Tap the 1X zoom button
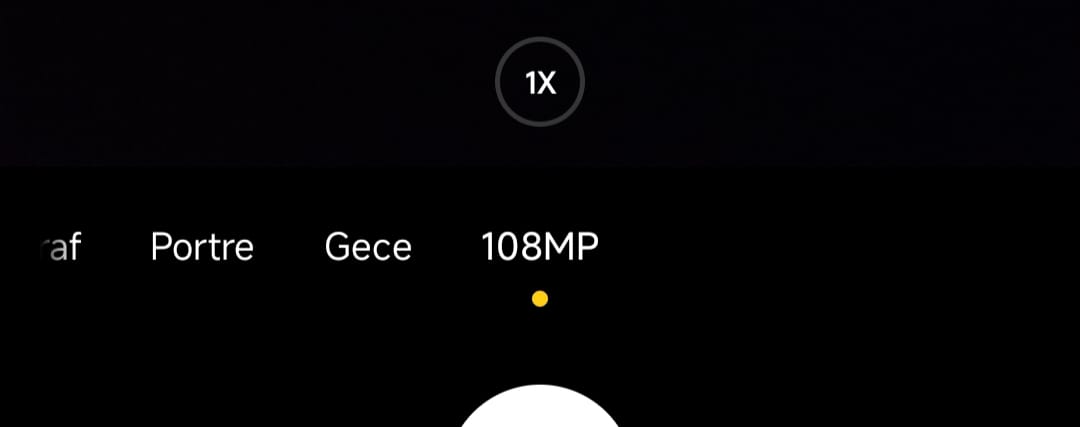The width and height of the screenshot is (1080, 427). pyautogui.click(x=540, y=83)
